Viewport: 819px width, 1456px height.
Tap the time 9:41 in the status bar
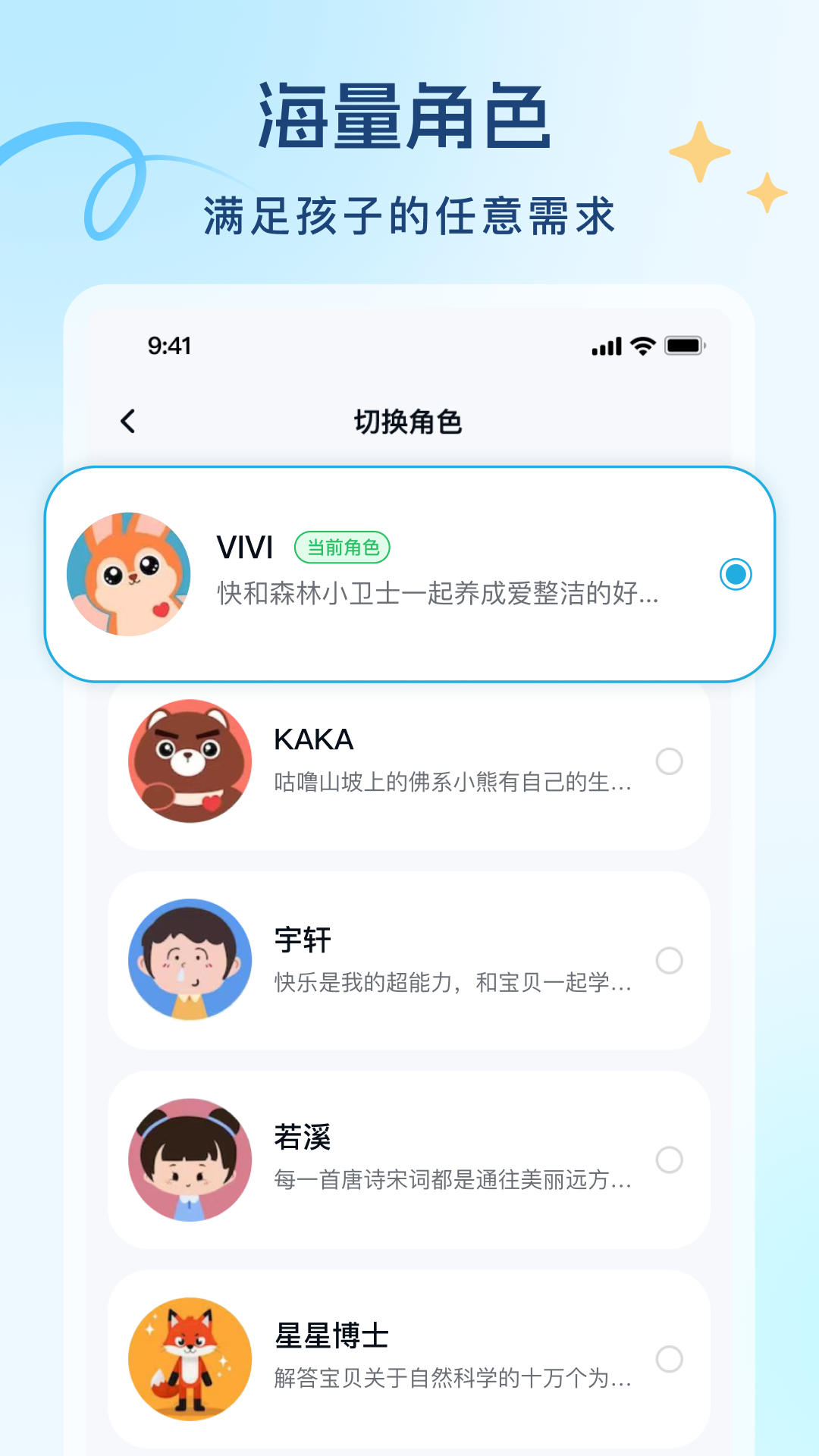point(168,346)
